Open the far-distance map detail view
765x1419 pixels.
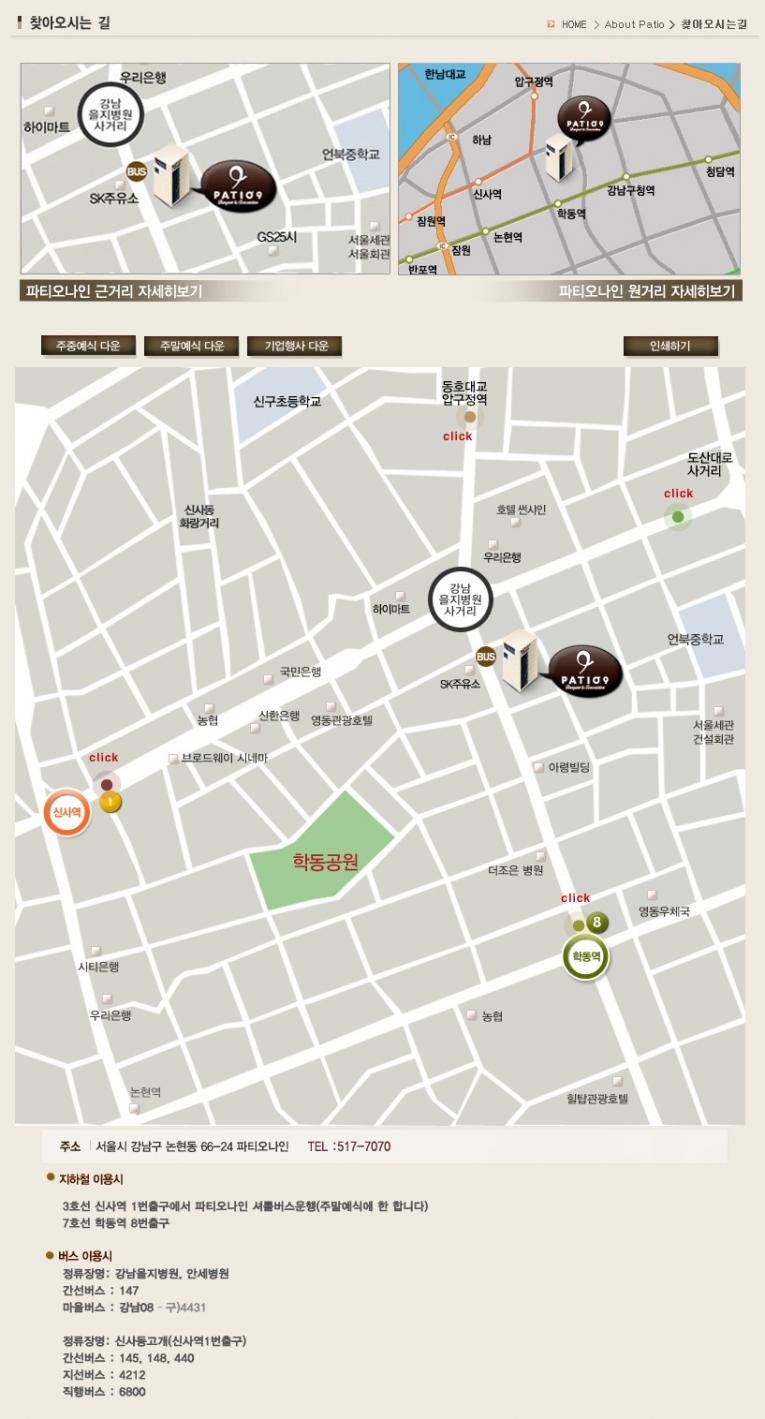pos(647,292)
